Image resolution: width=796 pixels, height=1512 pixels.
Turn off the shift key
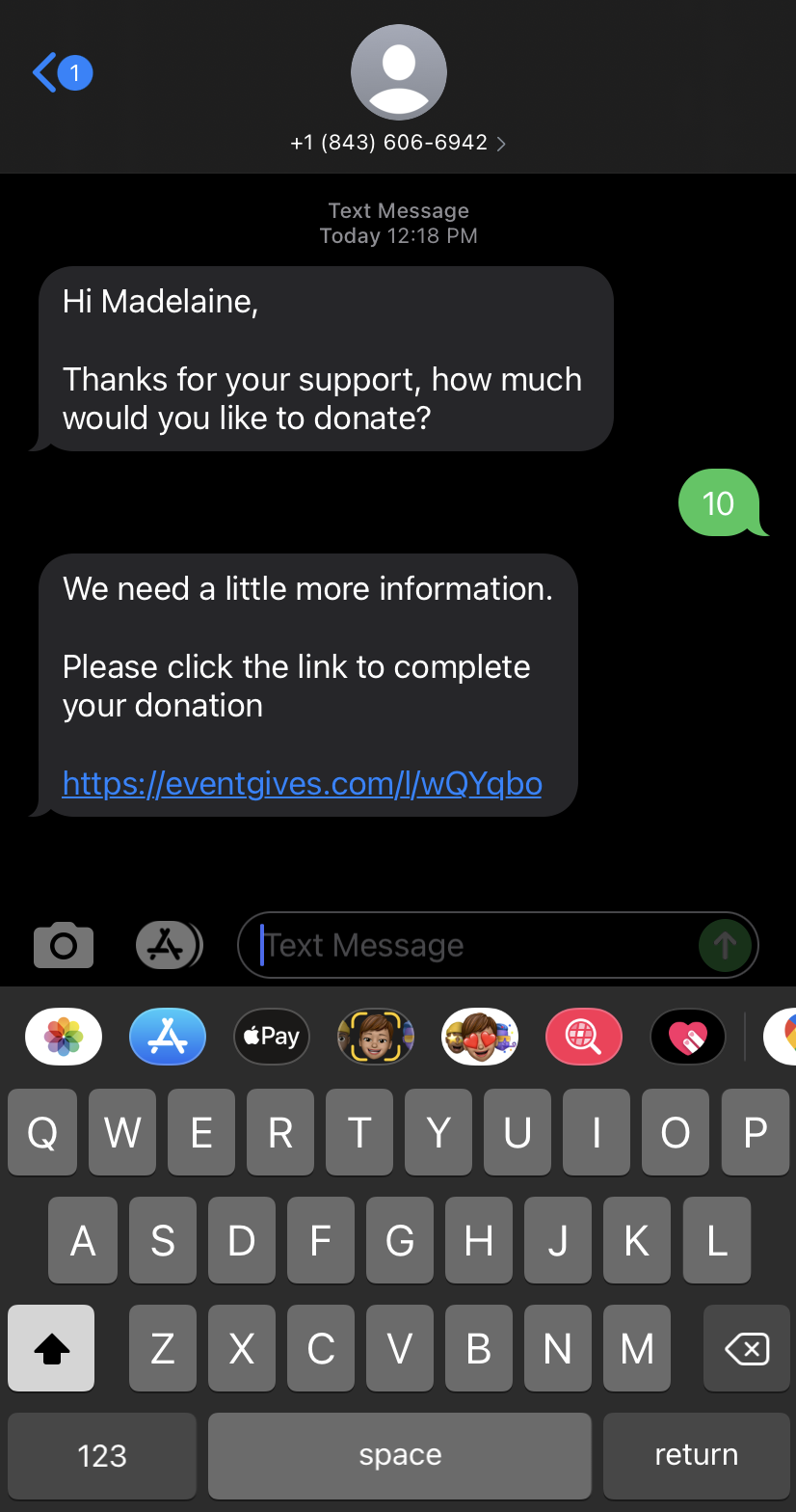pos(51,1348)
